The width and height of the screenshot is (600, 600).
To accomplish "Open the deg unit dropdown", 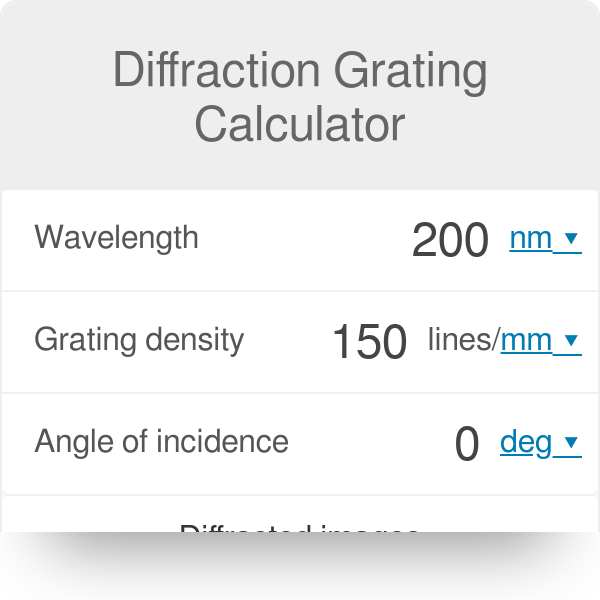I will click(539, 443).
